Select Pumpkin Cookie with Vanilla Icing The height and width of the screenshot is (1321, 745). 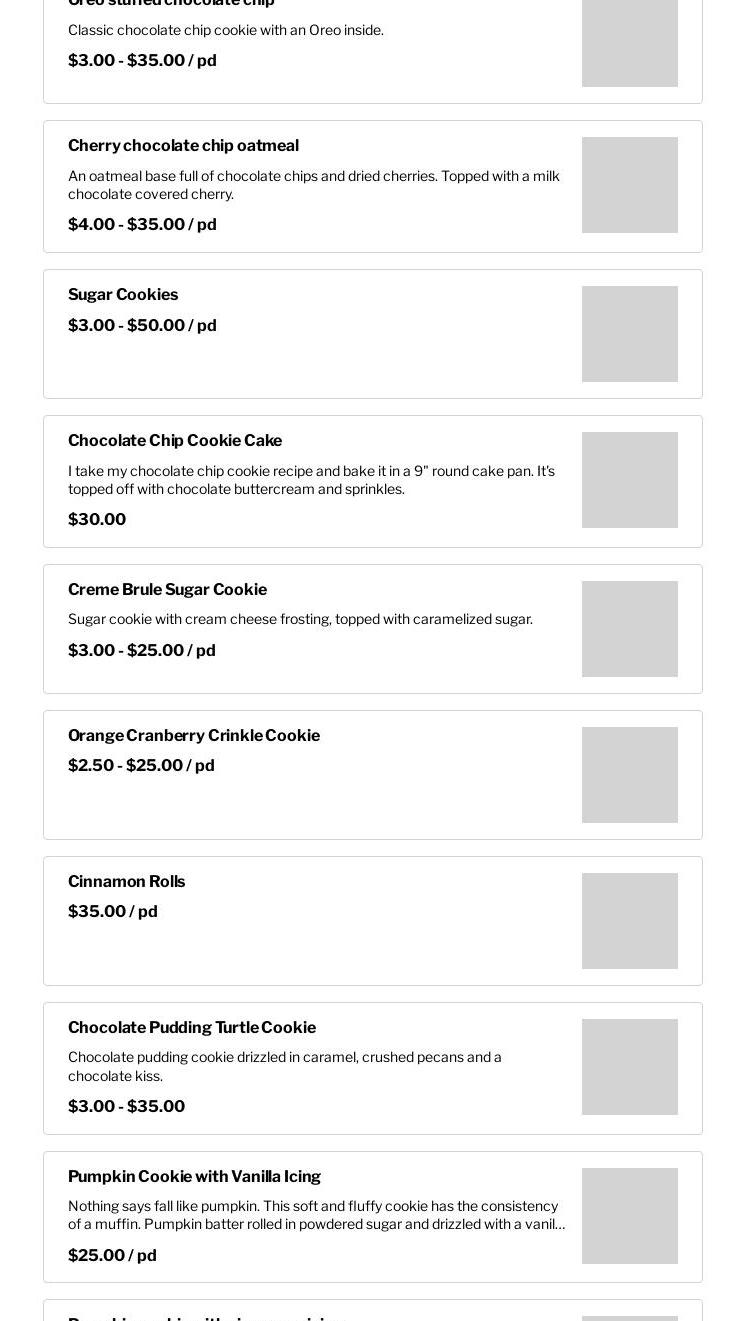coord(372,1216)
